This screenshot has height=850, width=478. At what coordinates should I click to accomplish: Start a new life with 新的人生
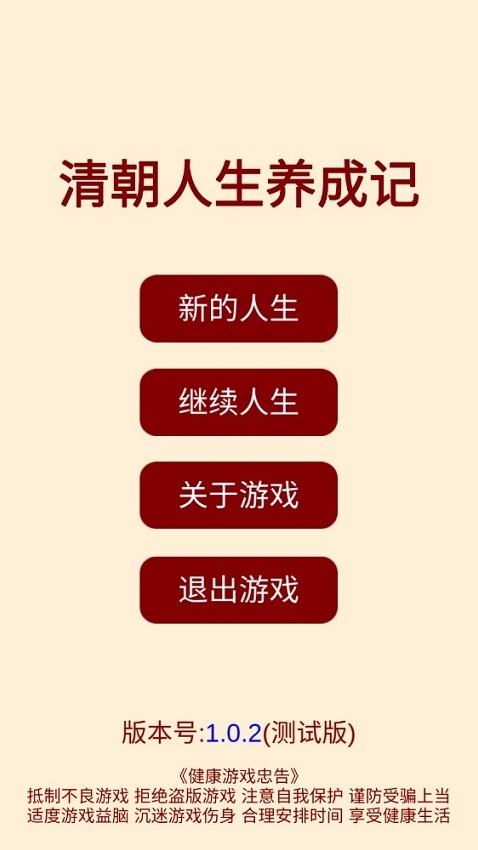click(x=238, y=308)
